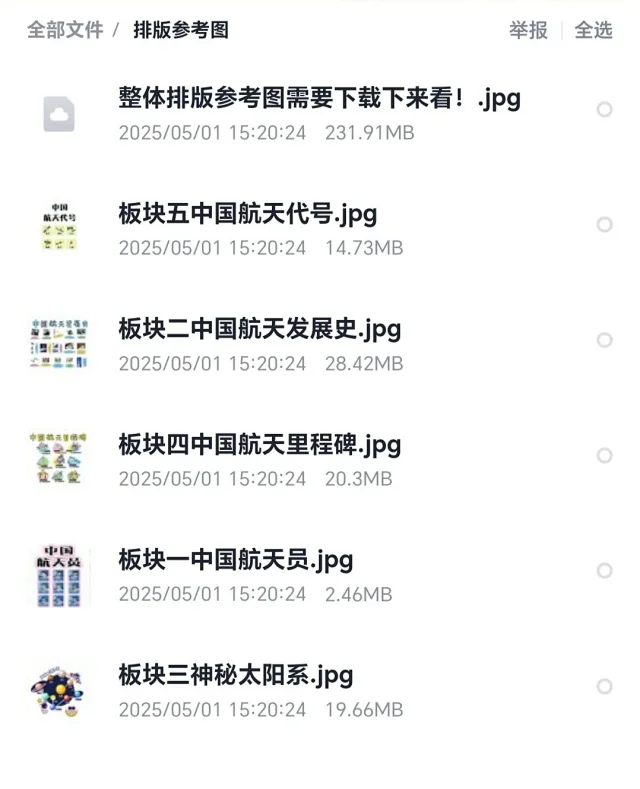Check the circle for 板块一中国航天员.jpg
Viewport: 640px width, 789px height.
pyautogui.click(x=604, y=571)
